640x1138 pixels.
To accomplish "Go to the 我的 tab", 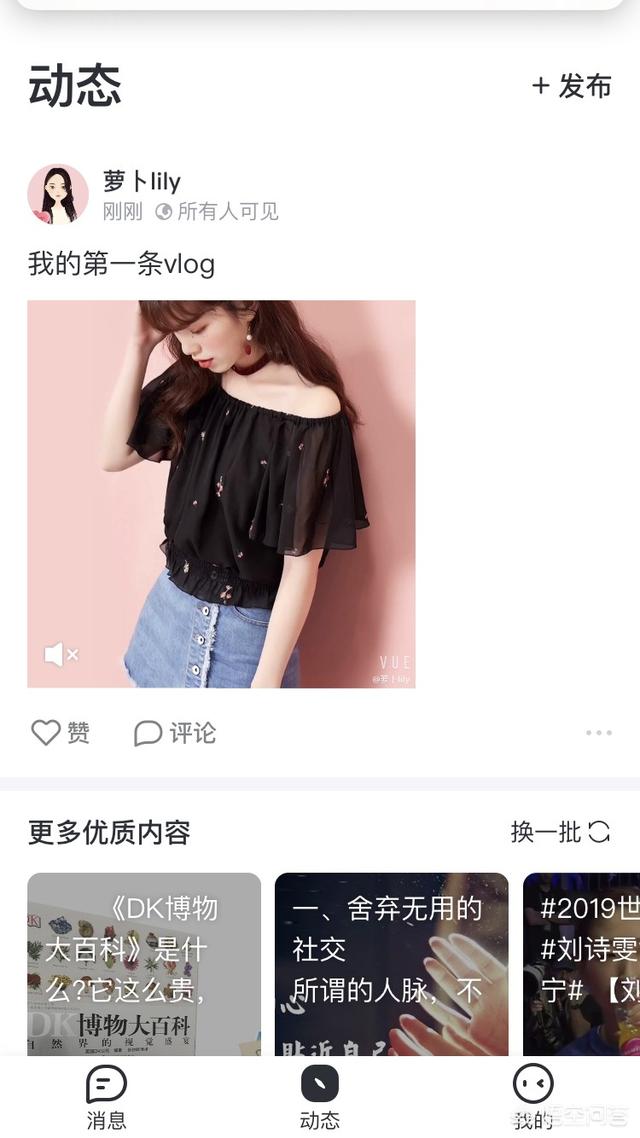I will click(533, 1096).
